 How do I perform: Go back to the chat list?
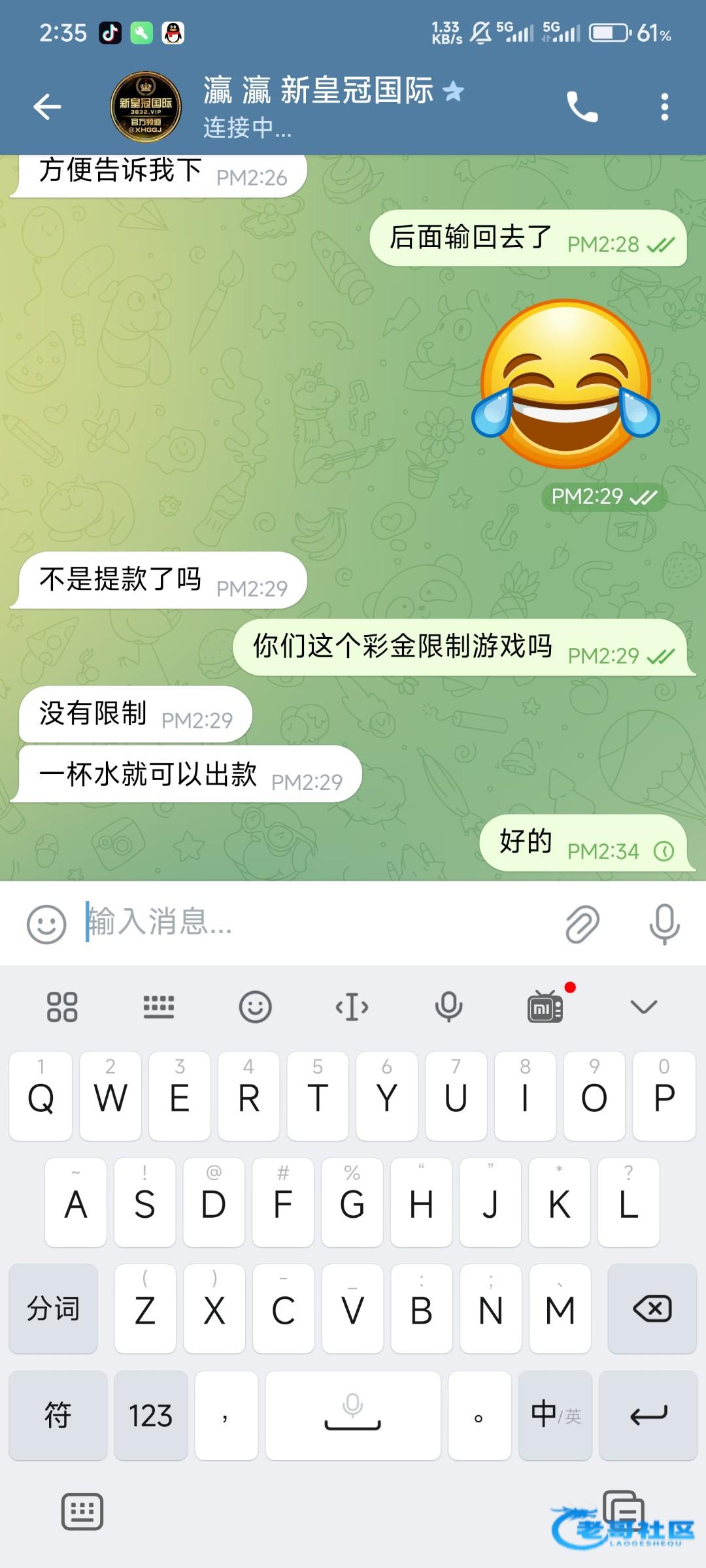point(47,106)
